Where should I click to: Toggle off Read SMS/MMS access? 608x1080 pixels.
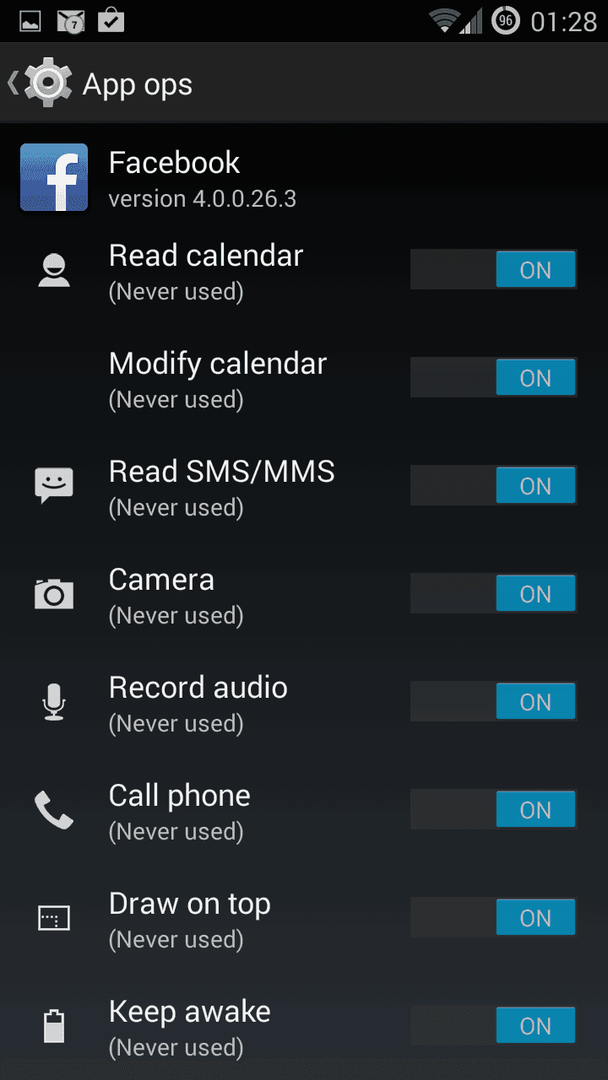[494, 486]
